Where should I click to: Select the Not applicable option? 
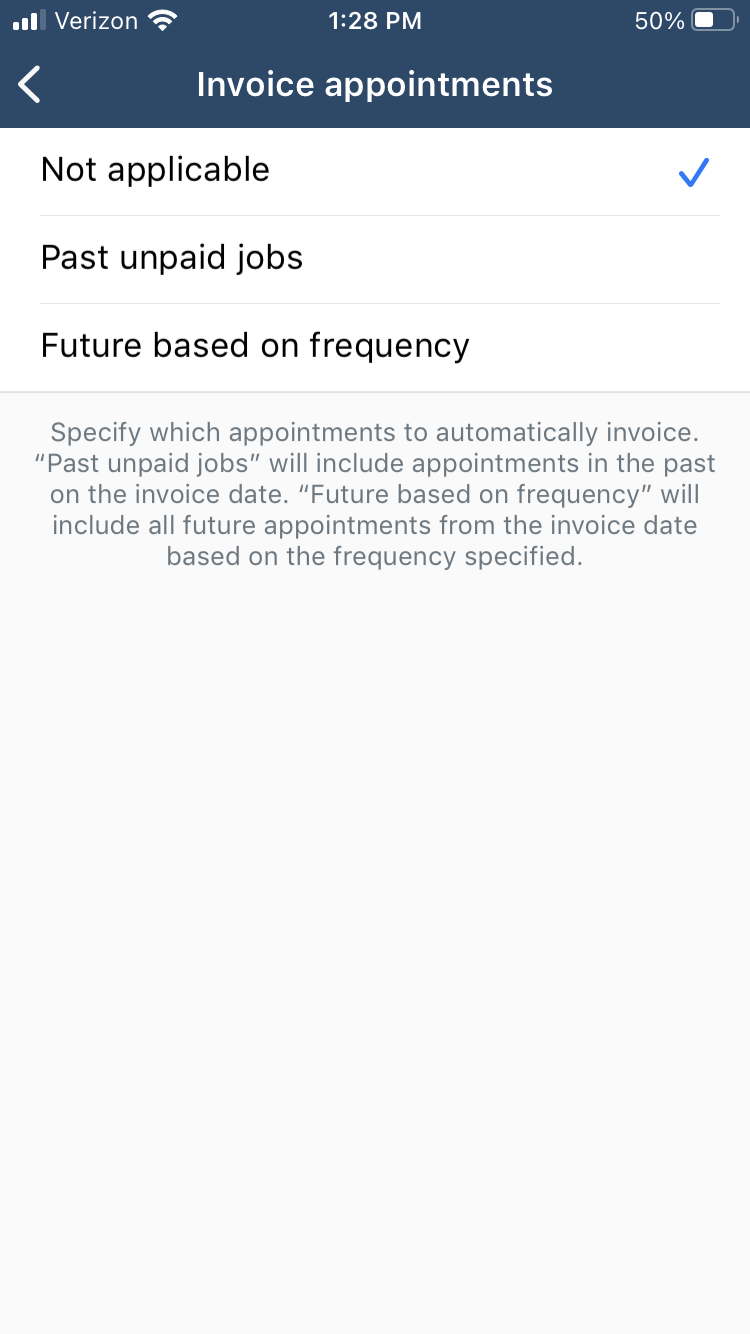point(375,171)
